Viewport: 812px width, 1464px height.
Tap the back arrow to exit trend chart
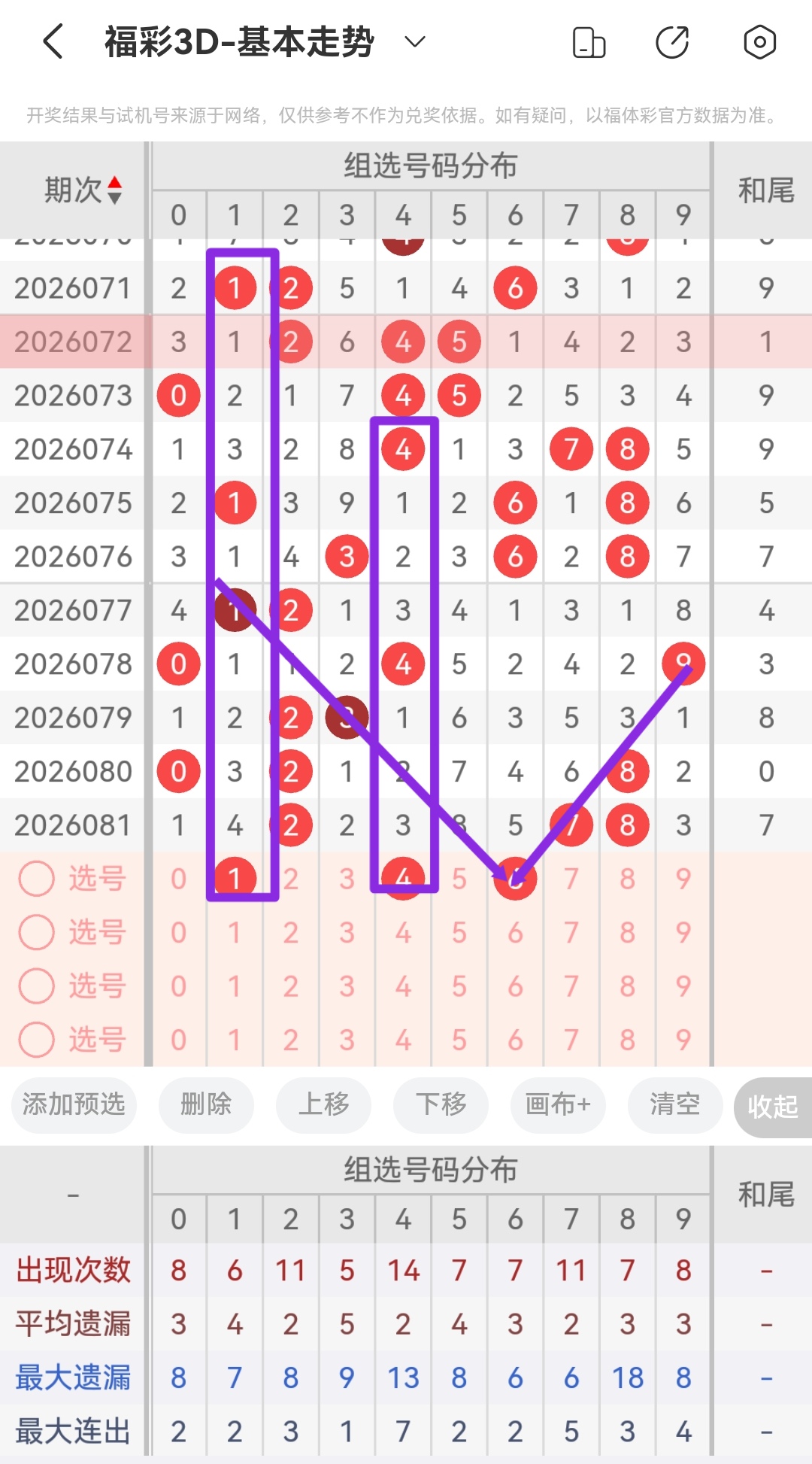point(51,41)
